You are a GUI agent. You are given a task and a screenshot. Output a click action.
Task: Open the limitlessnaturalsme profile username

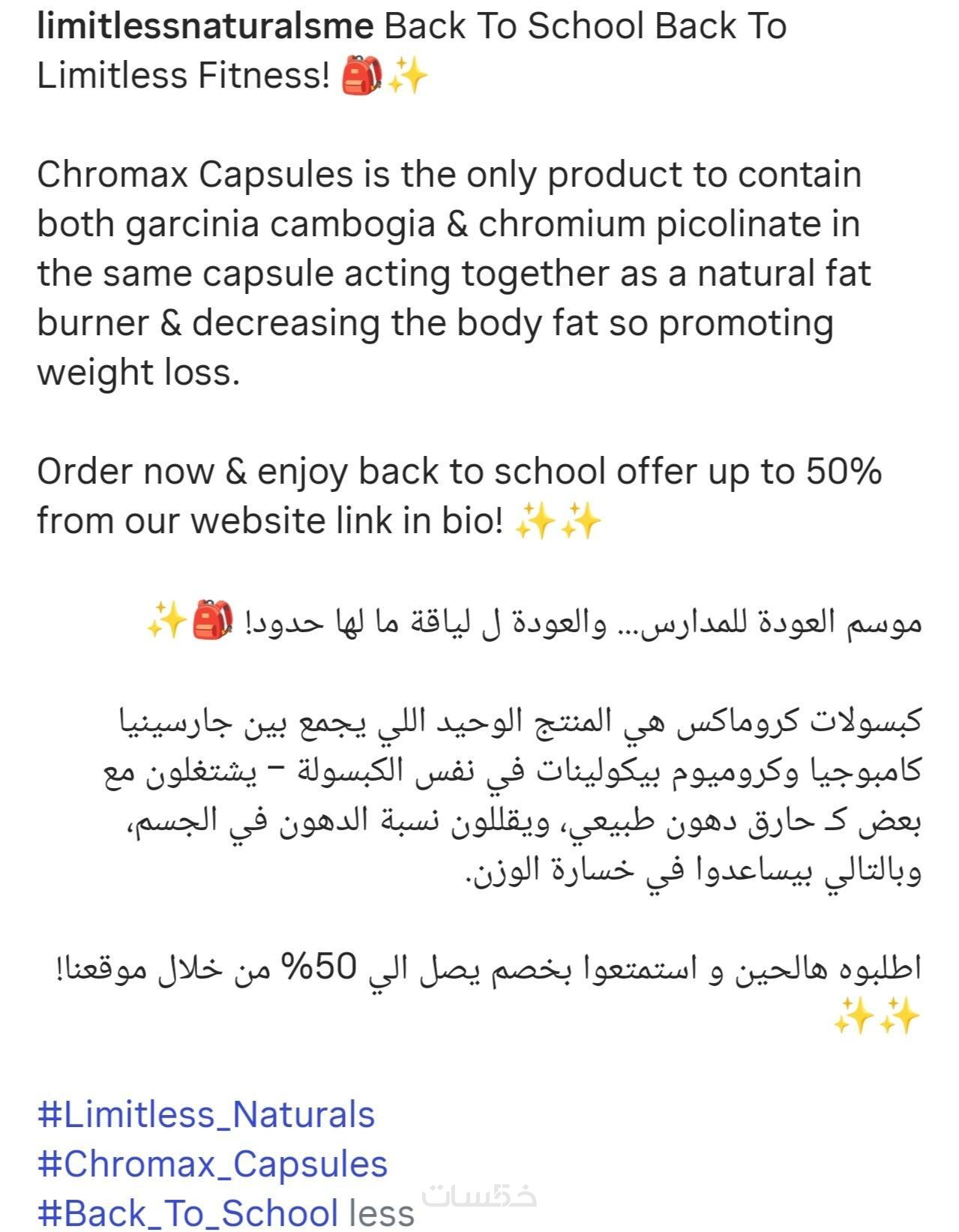point(205,27)
